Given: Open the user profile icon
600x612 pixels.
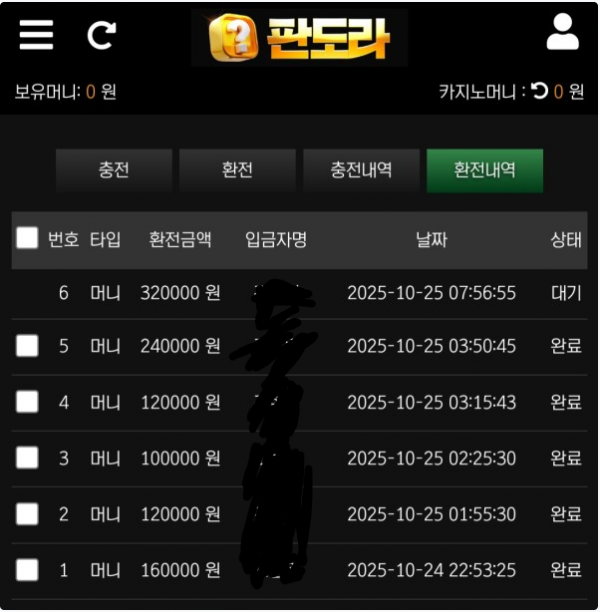Looking at the screenshot, I should coord(563,33).
